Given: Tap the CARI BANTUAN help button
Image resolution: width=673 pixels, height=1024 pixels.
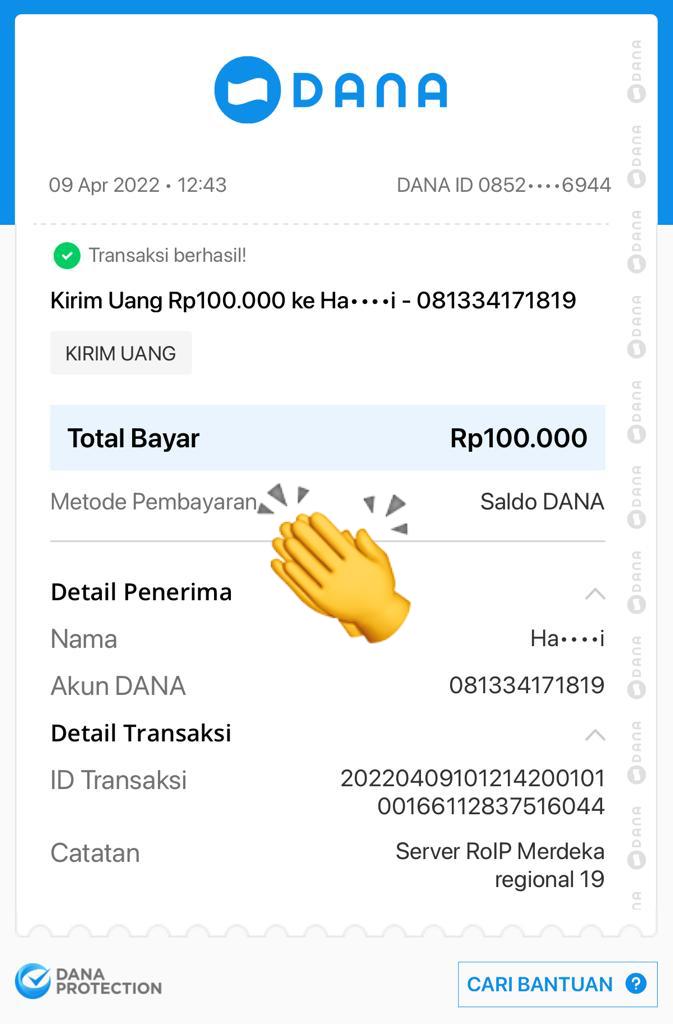Looking at the screenshot, I should [x=557, y=984].
